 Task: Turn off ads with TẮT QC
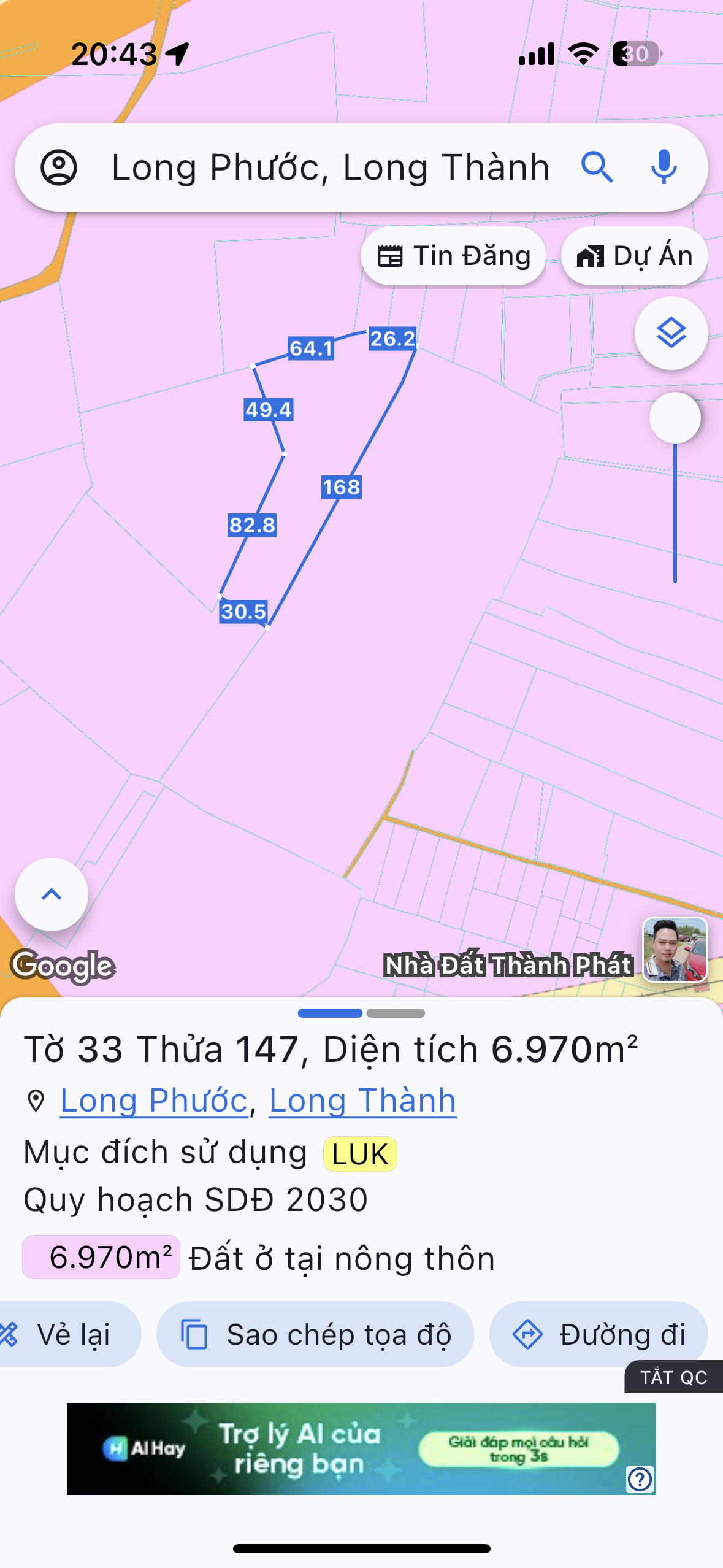673,1377
